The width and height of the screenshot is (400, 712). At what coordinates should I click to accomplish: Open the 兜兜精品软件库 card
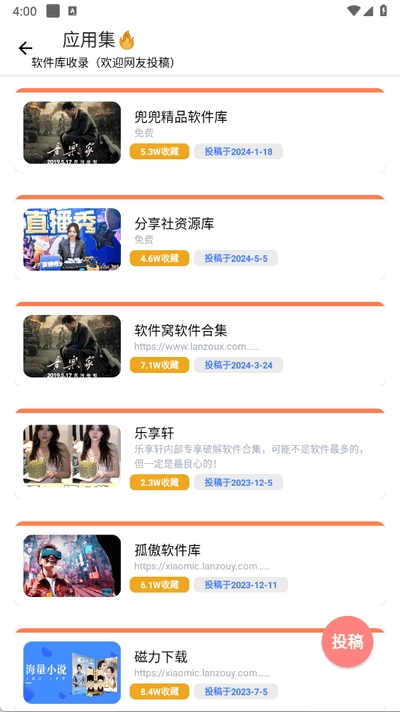click(200, 131)
